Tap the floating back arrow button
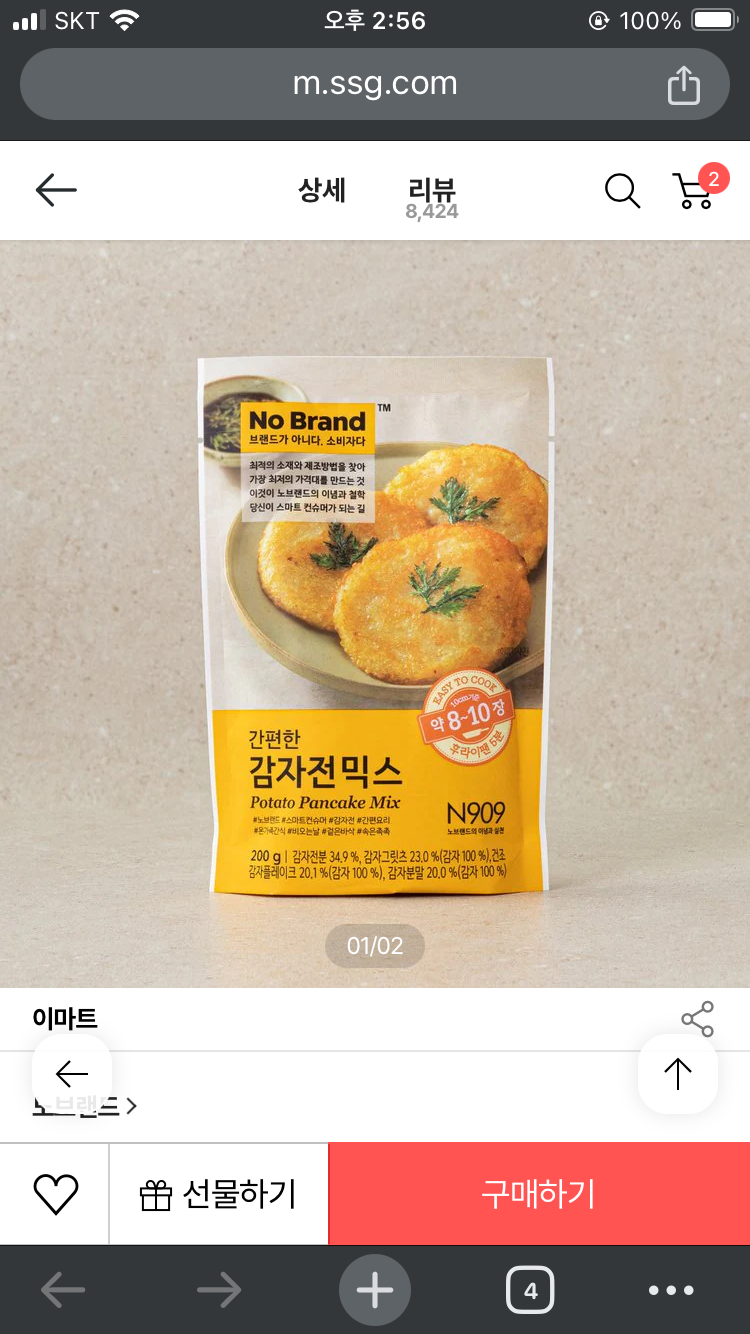The width and height of the screenshot is (750, 1334). point(72,1074)
